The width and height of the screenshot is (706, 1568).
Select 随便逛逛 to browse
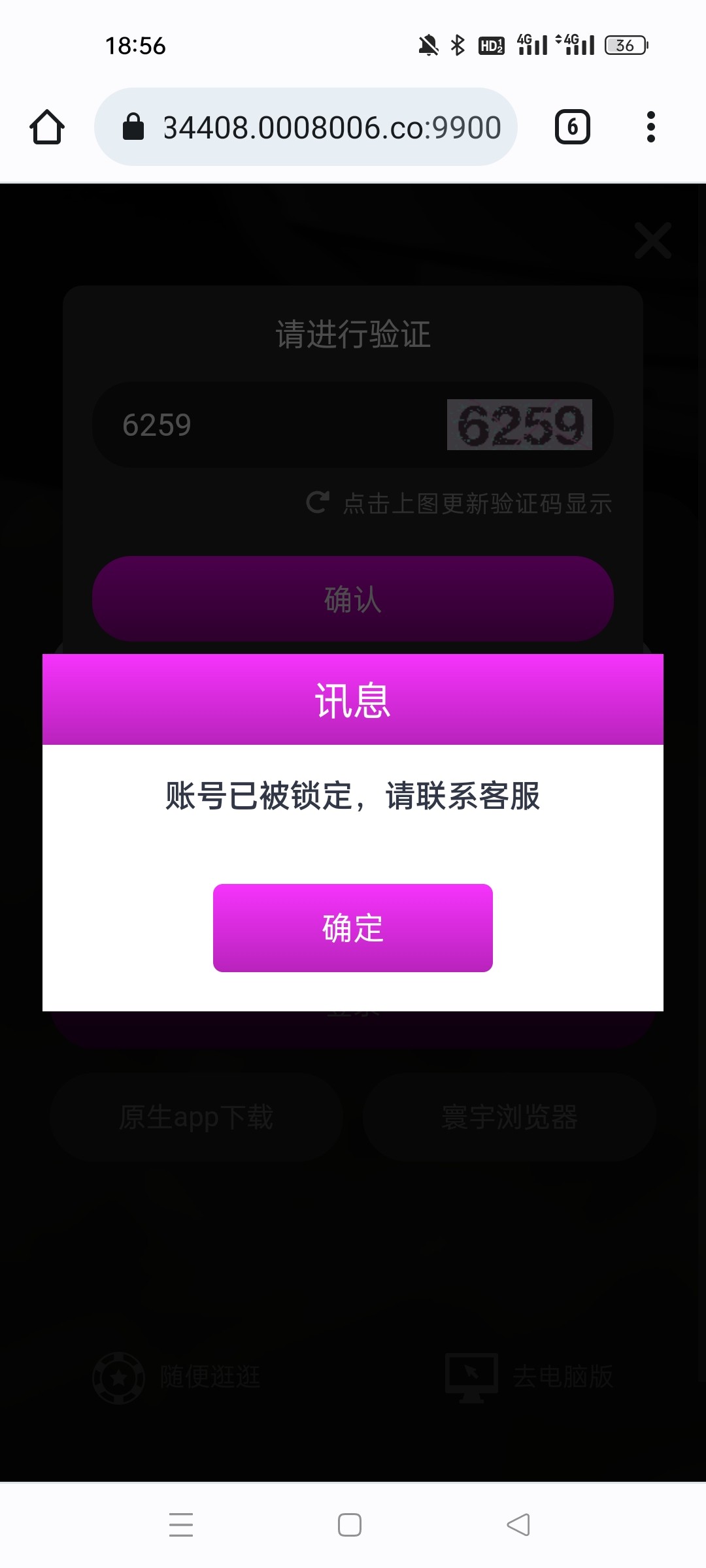tap(178, 1377)
